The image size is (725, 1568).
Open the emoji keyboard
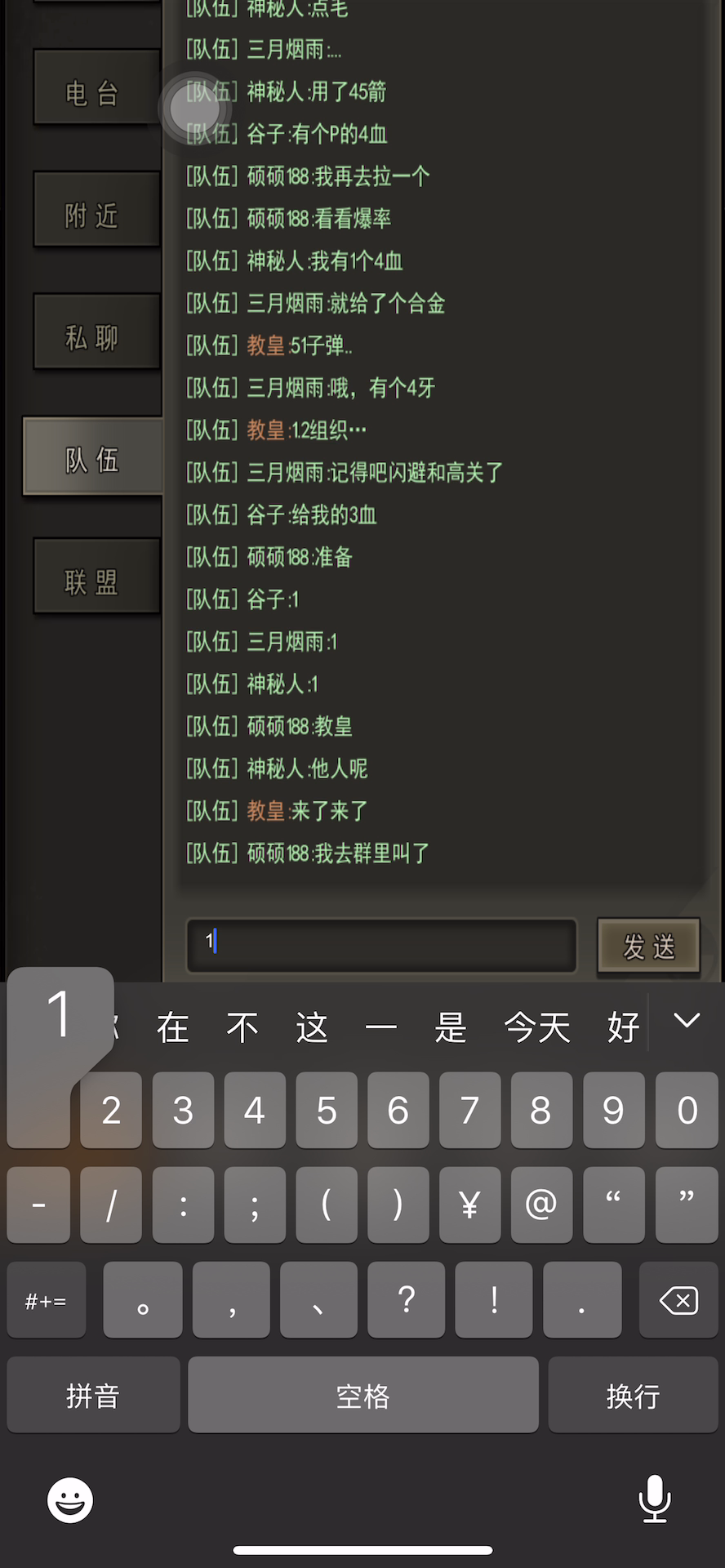70,1500
